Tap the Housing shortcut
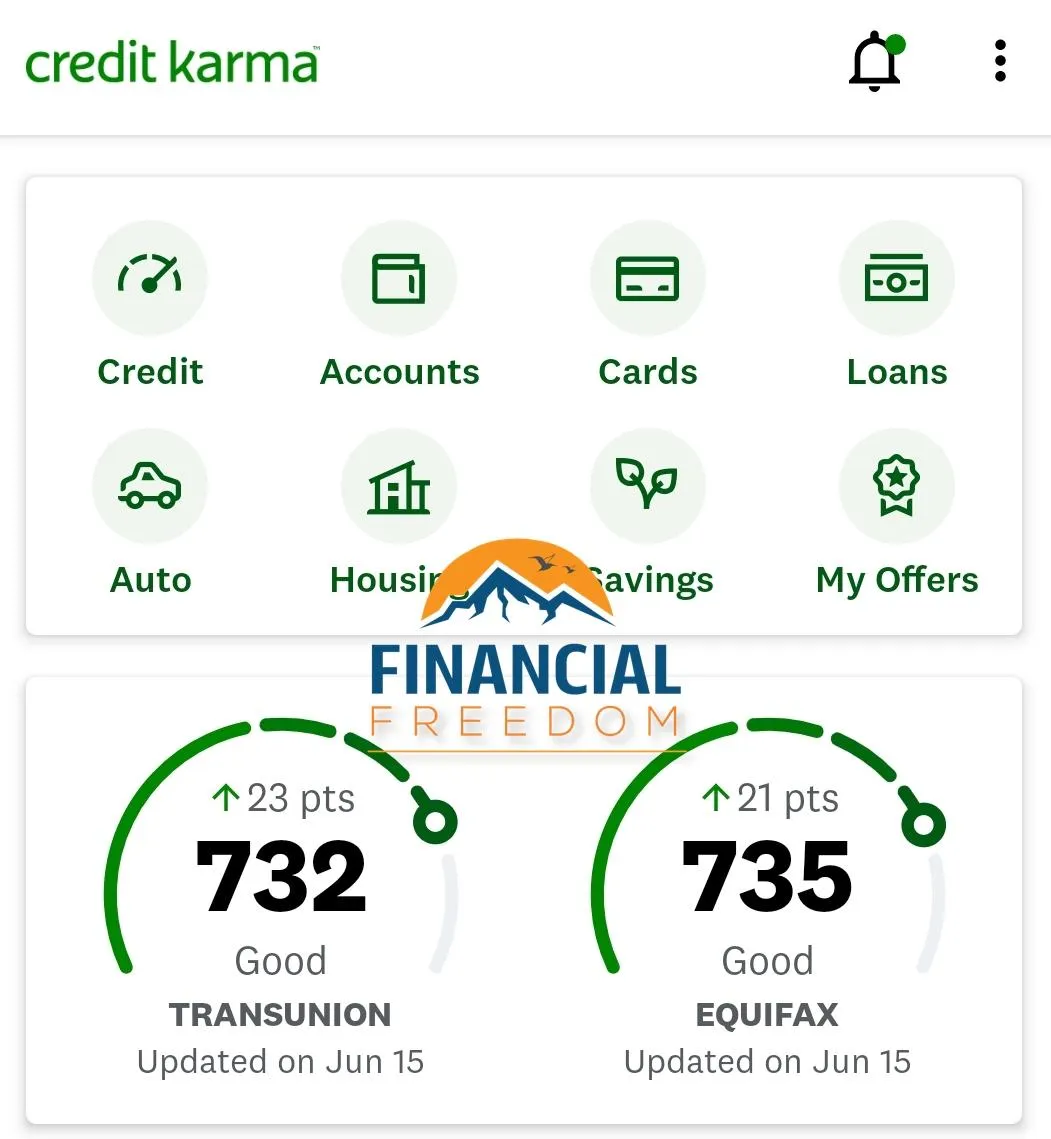The height and width of the screenshot is (1139, 1051). click(399, 487)
